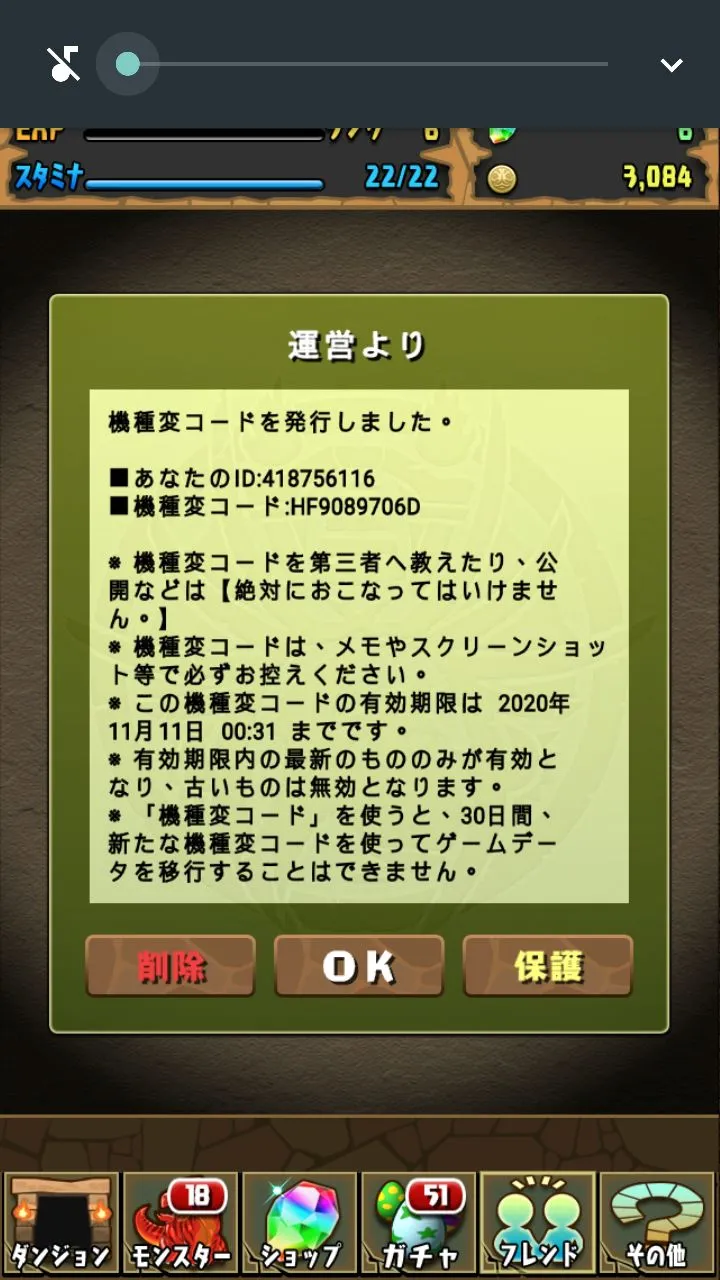
Task: Tap the media volume slider track
Action: tap(367, 65)
